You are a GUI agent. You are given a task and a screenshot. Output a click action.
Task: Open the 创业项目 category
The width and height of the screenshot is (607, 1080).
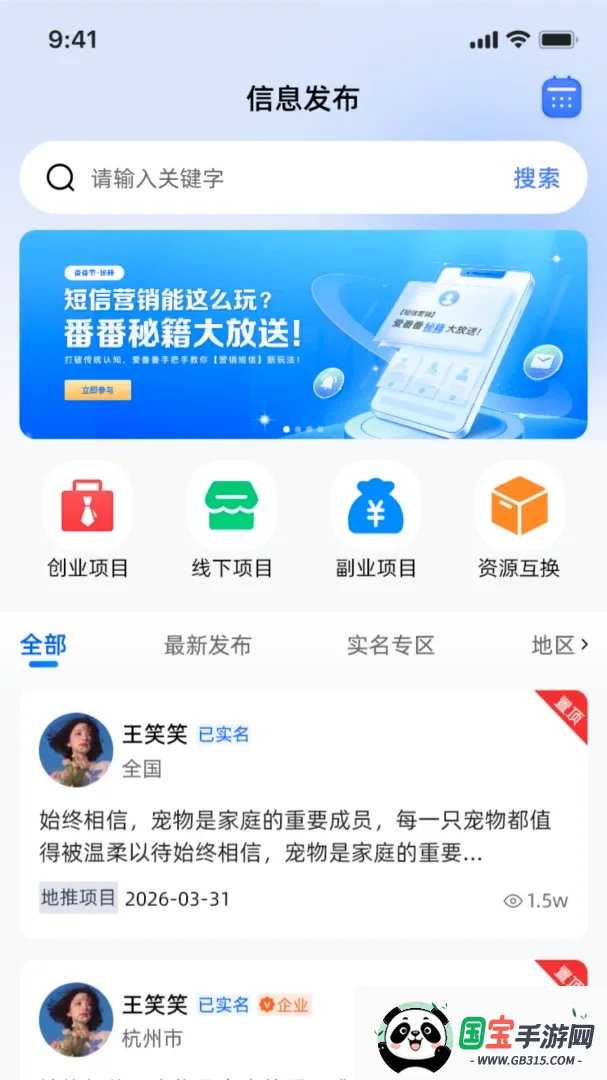(88, 521)
